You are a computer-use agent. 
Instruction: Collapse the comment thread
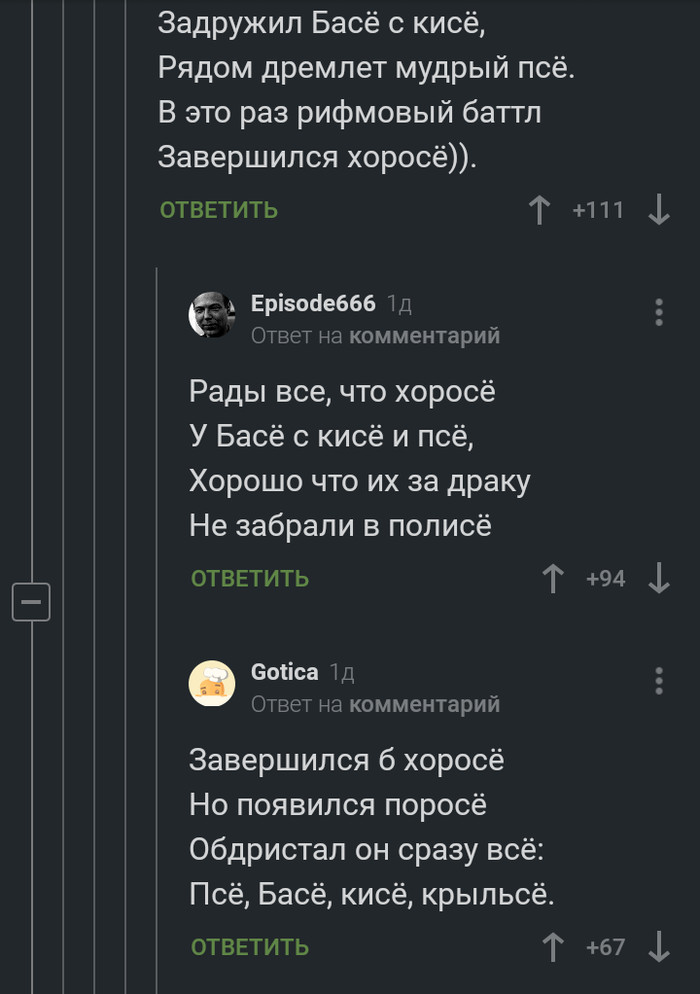pos(30,602)
